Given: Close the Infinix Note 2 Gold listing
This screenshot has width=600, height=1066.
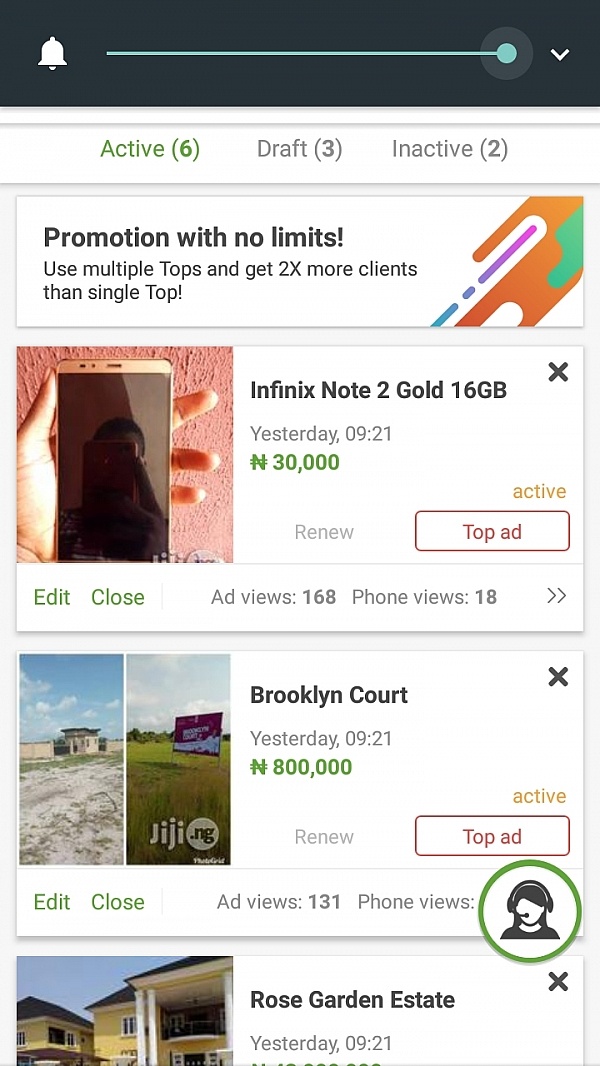Looking at the screenshot, I should click(118, 597).
